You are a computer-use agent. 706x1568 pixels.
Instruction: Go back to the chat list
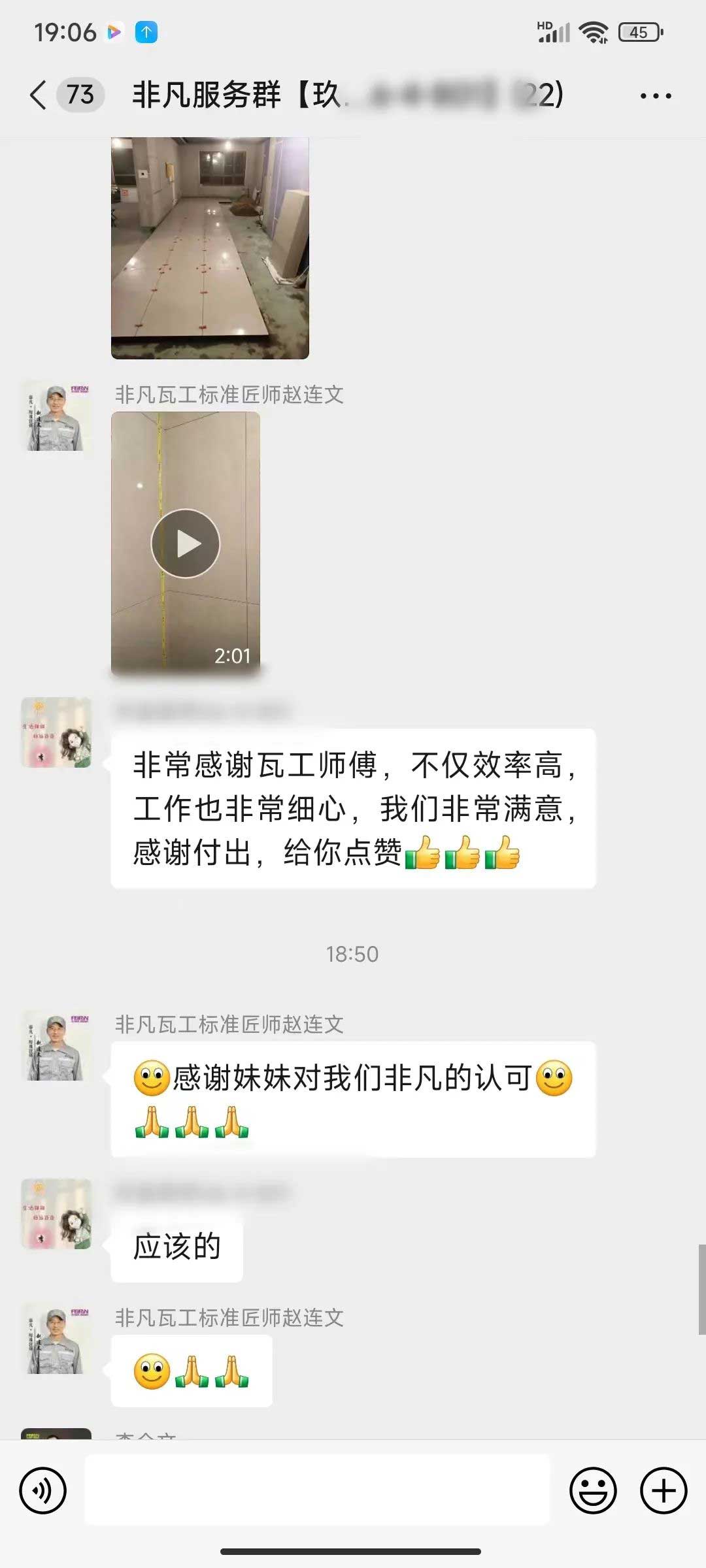39,95
